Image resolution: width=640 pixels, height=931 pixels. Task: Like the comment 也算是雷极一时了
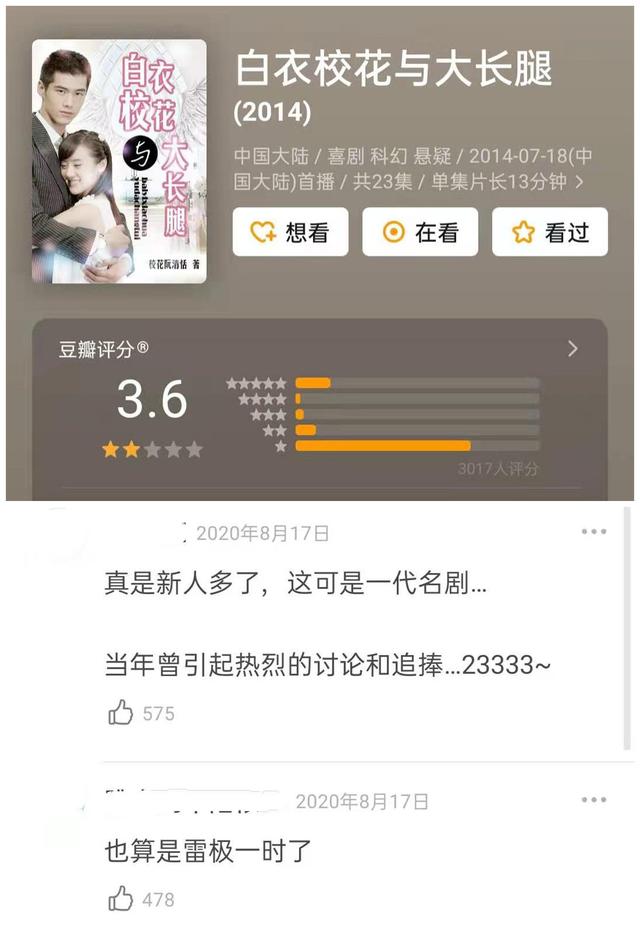pos(121,899)
